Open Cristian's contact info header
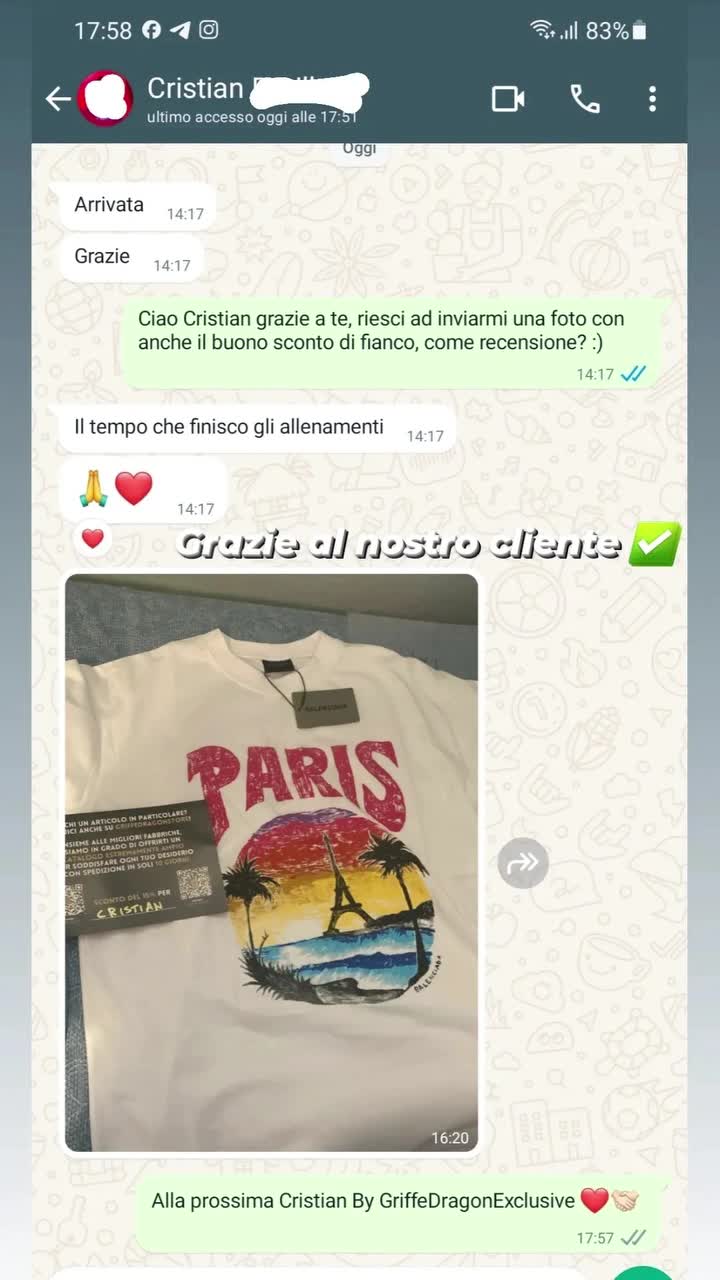720x1280 pixels. 250,98
